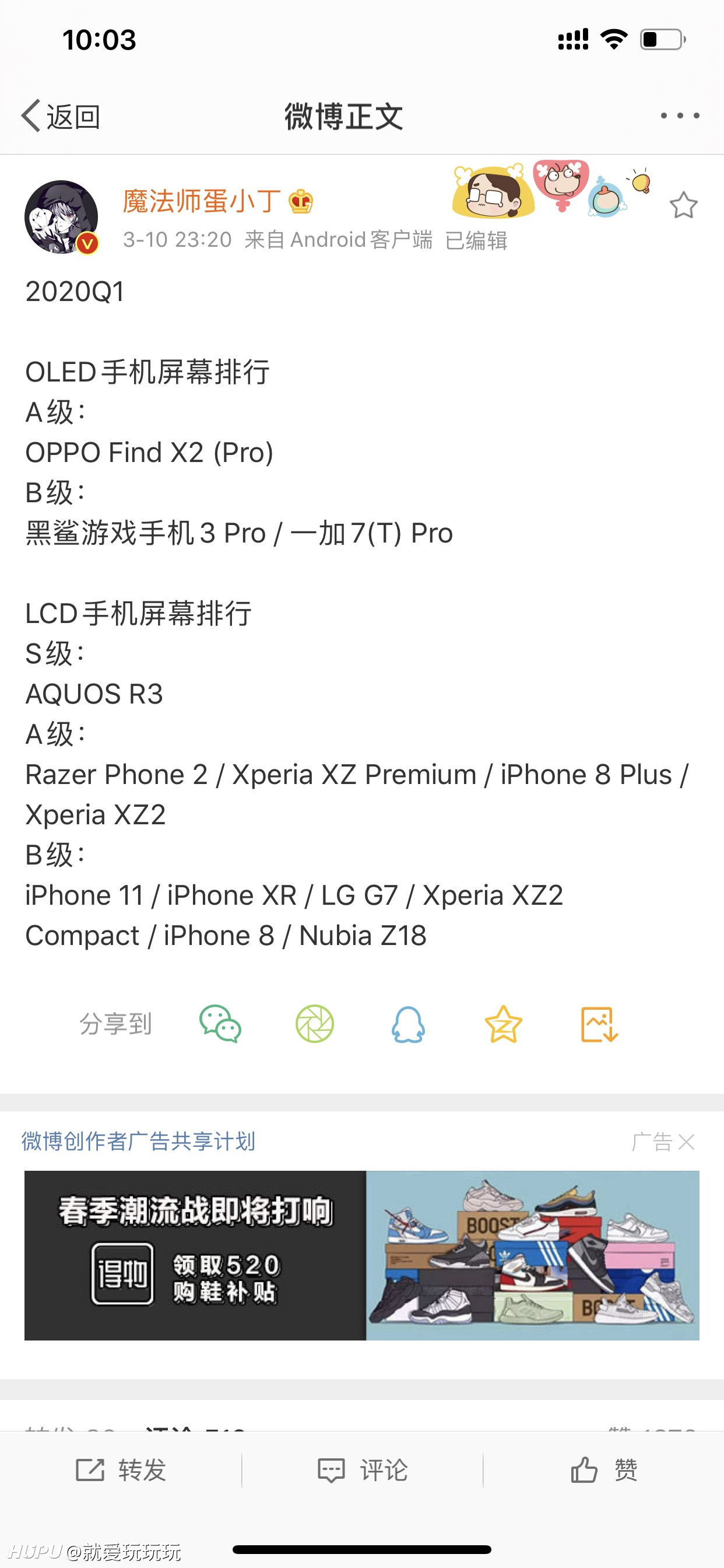Favorite this post with the star icon
Image resolution: width=724 pixels, height=1568 pixels.
(683, 205)
